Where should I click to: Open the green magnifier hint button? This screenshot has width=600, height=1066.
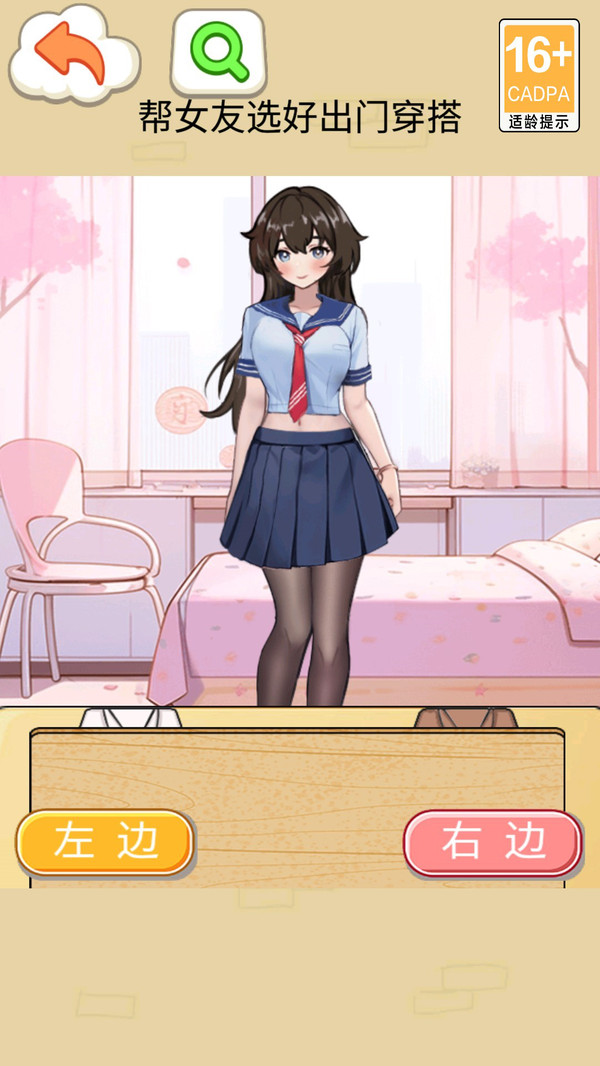click(x=218, y=50)
